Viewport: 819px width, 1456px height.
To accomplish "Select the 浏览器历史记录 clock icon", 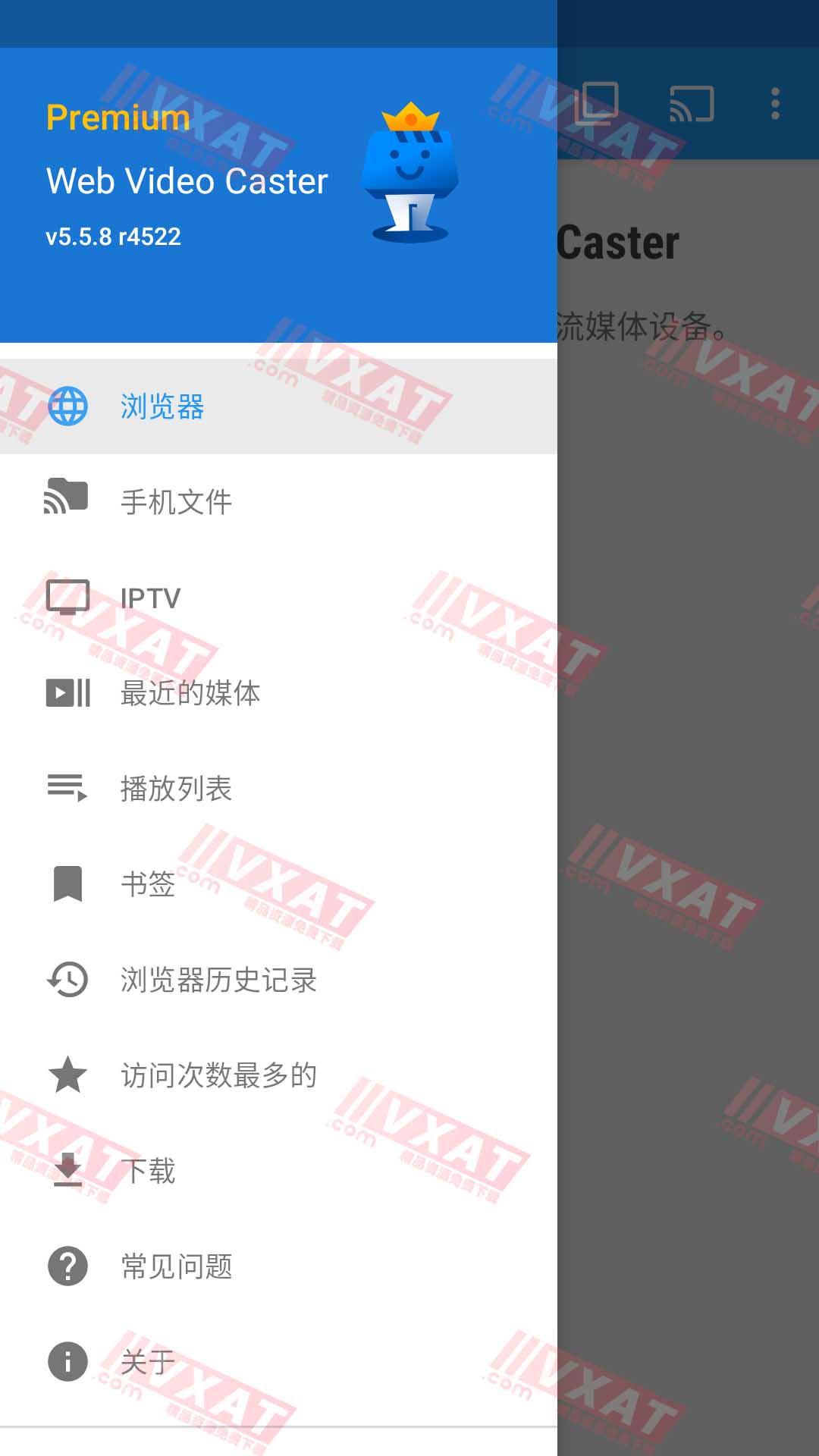I will [x=67, y=981].
